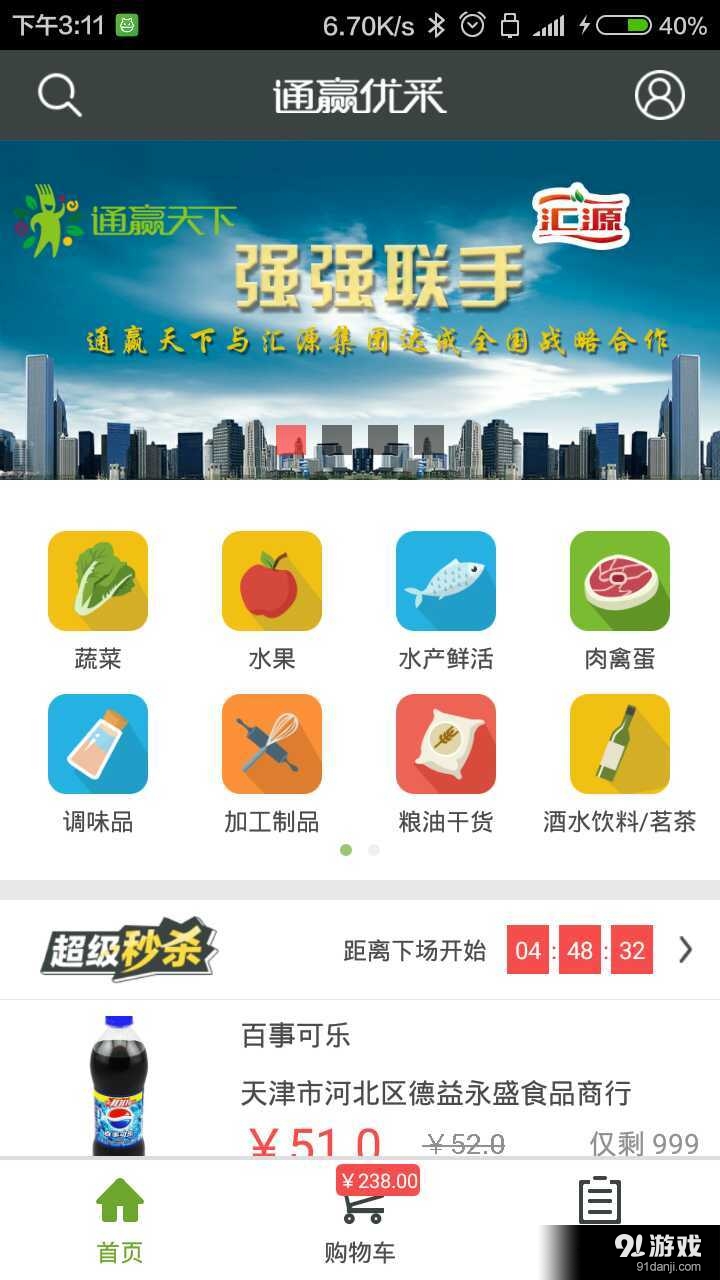Open the user profile icon top right
Image resolution: width=720 pixels, height=1280 pixels.
[x=657, y=95]
